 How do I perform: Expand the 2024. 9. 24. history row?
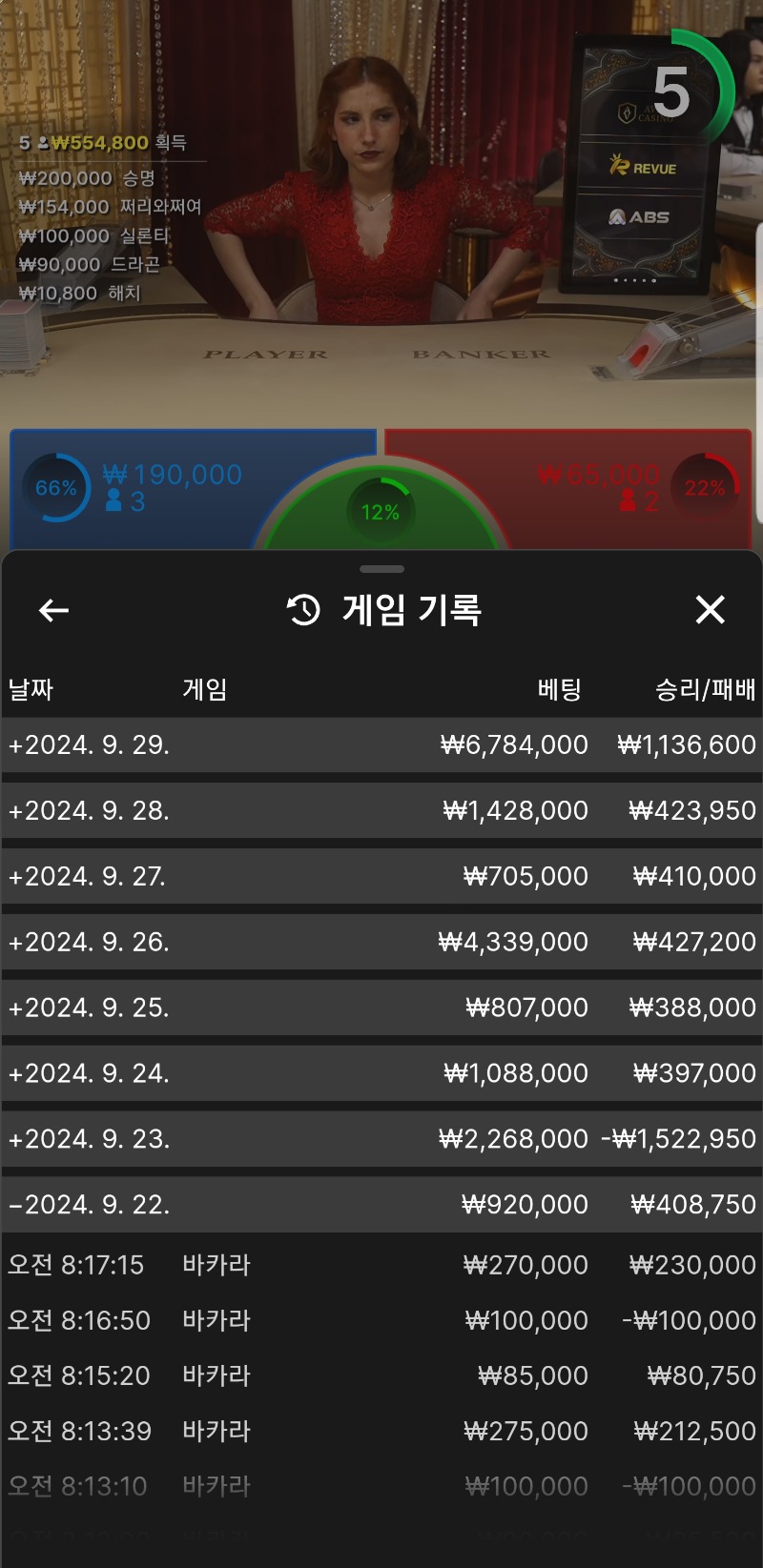381,1073
